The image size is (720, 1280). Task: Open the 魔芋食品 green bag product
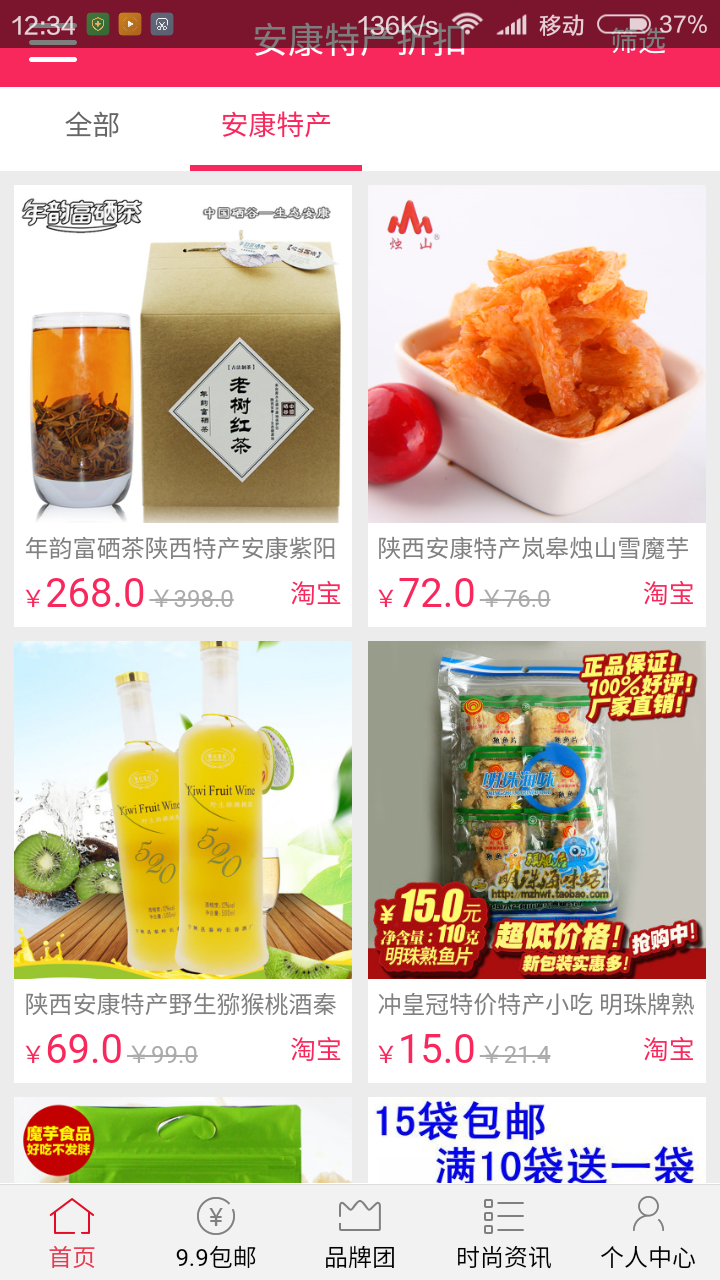[x=183, y=1140]
